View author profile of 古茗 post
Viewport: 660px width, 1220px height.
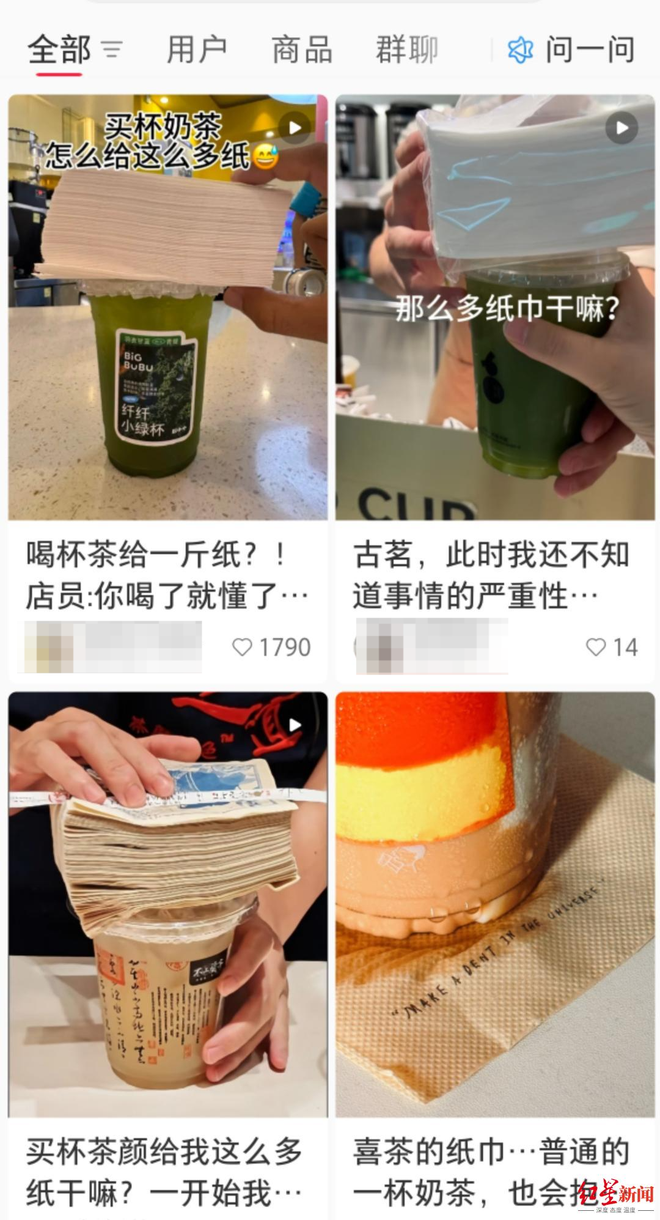pos(432,647)
